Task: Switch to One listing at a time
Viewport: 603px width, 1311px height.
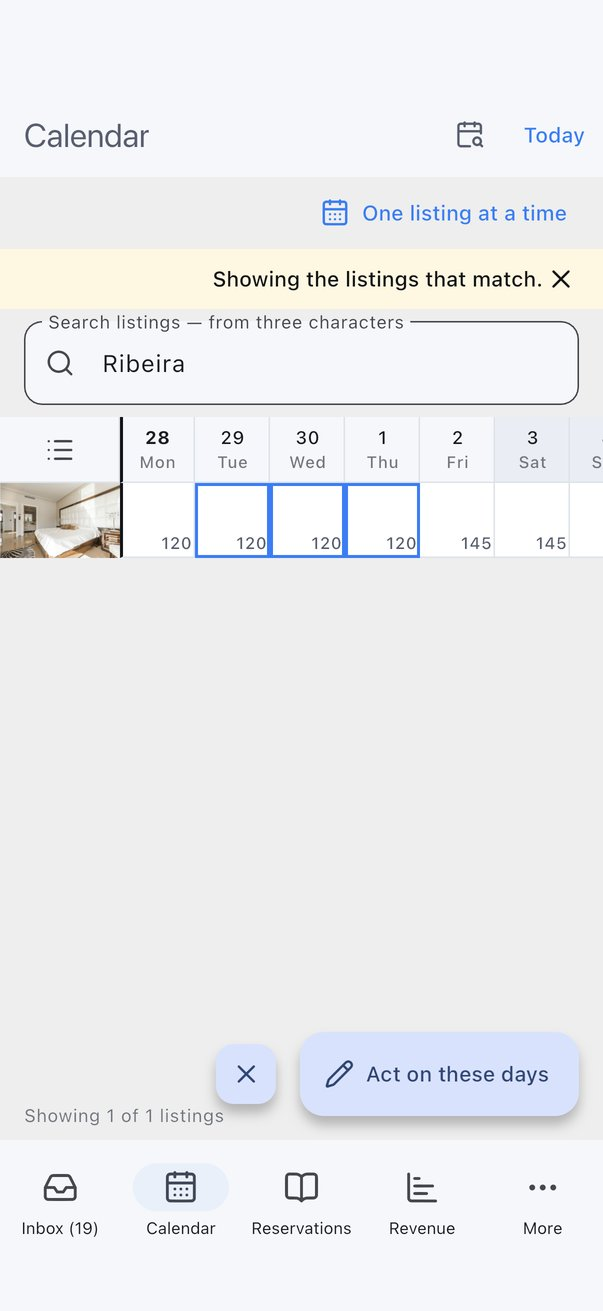Action: [444, 213]
